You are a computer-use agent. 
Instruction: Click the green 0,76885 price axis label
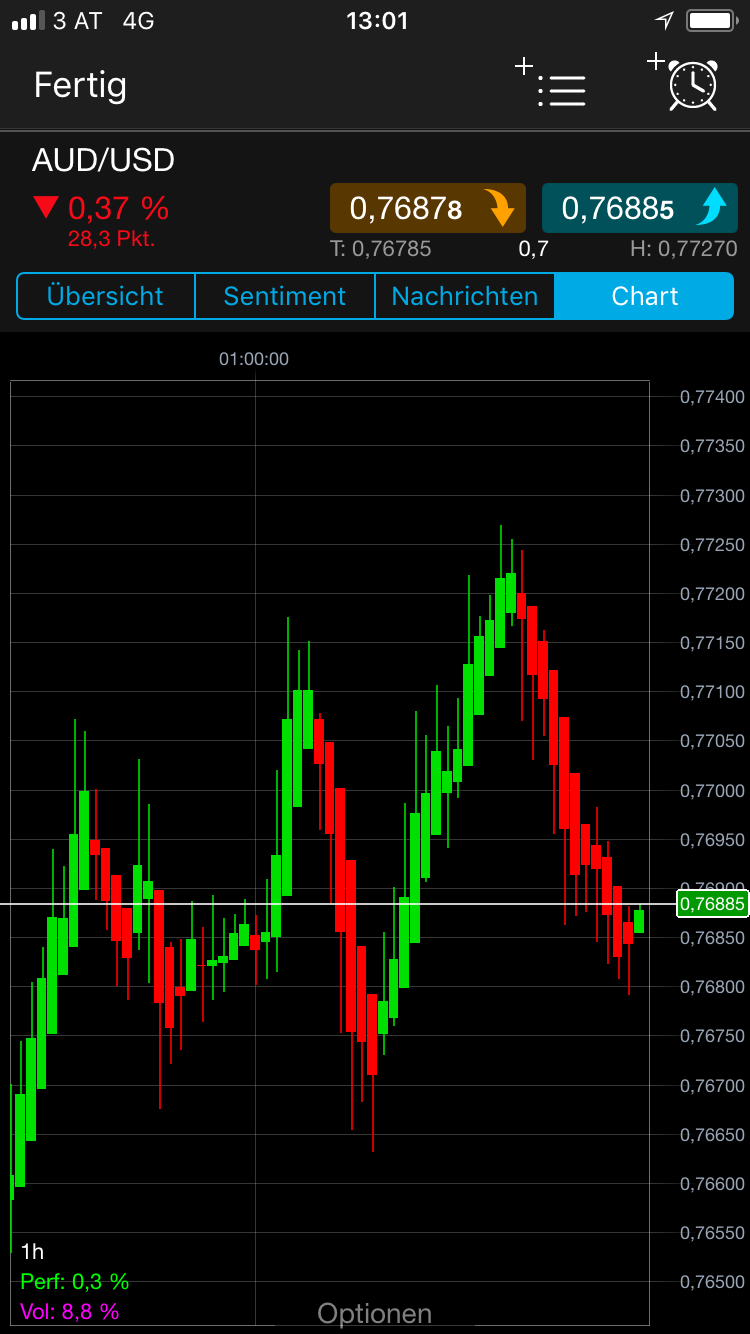point(712,904)
